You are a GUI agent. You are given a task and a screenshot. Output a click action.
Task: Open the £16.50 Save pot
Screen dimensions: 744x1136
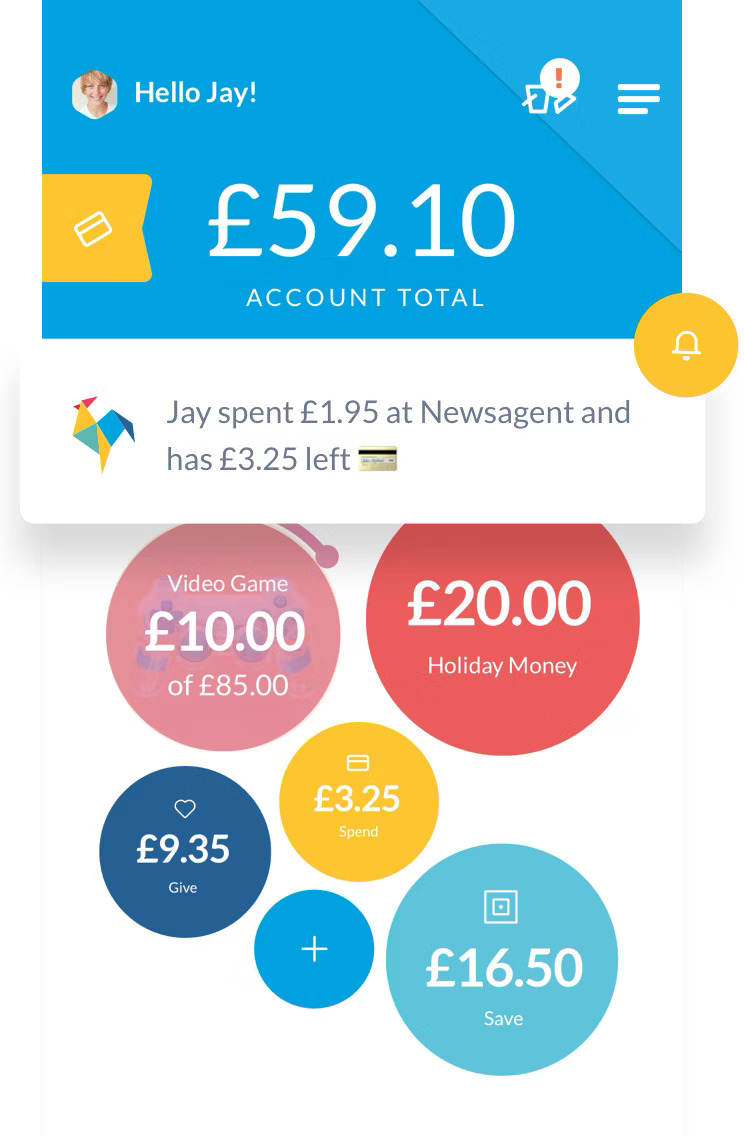pos(502,960)
